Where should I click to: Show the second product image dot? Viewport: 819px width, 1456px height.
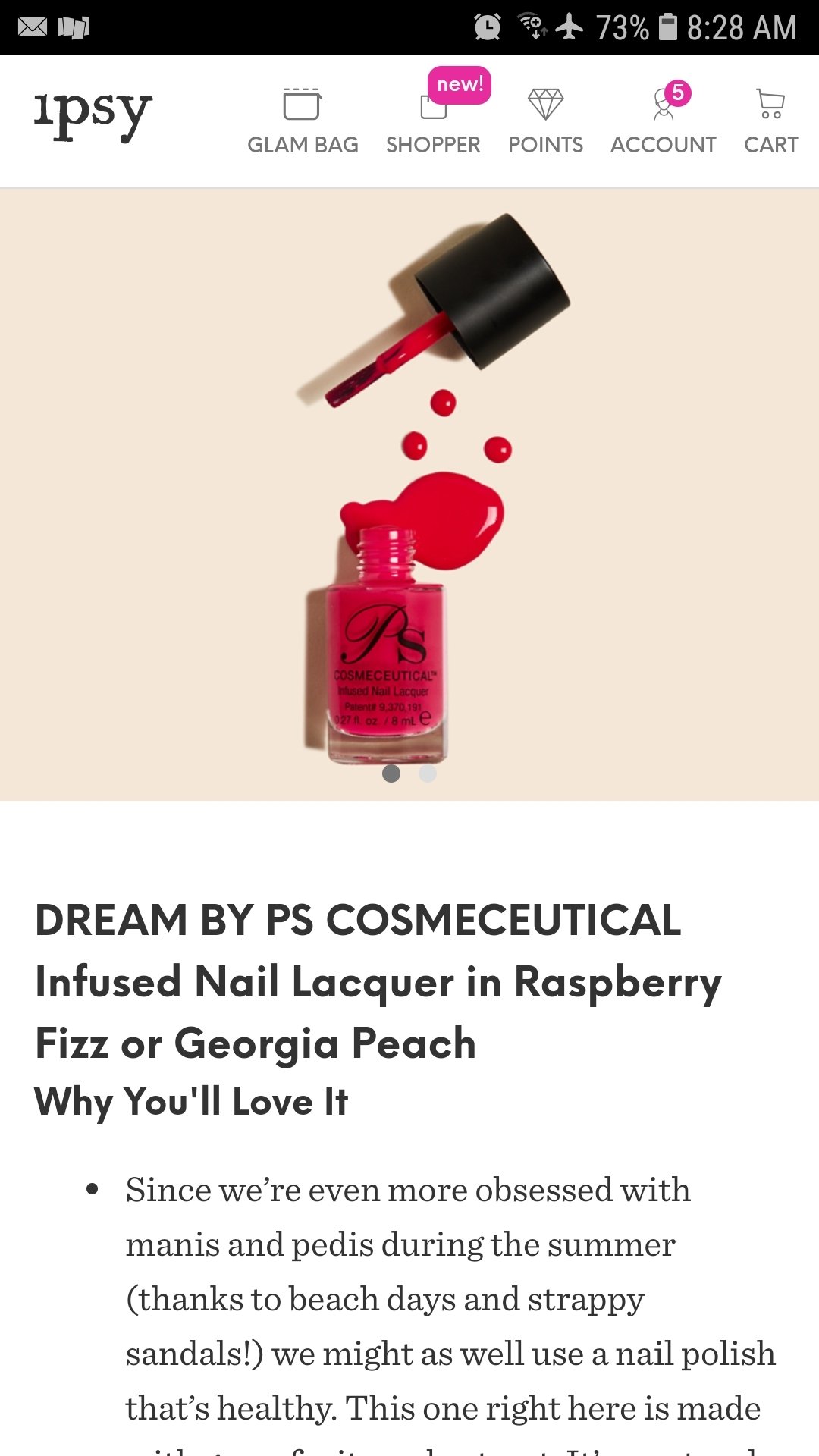[428, 773]
